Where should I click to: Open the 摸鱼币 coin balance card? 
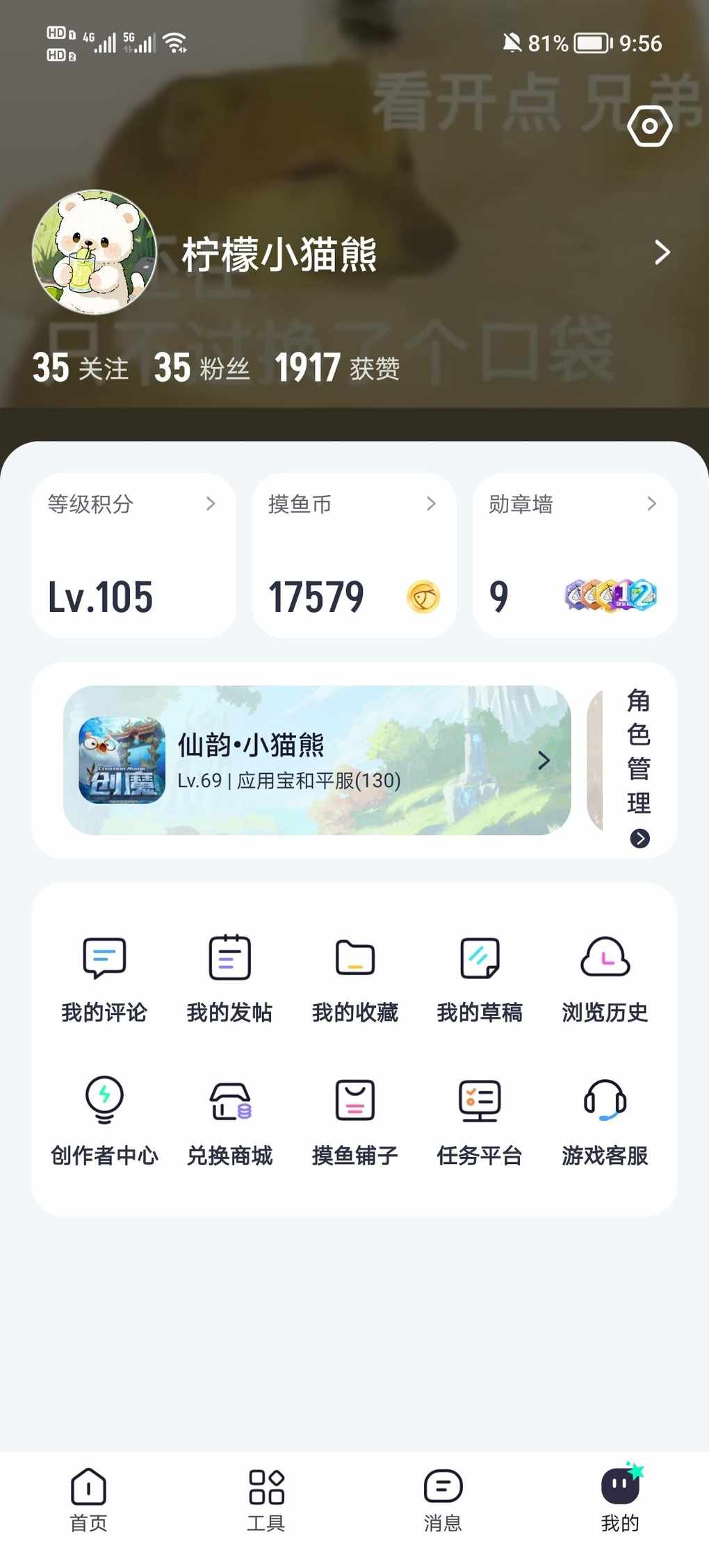tap(354, 555)
